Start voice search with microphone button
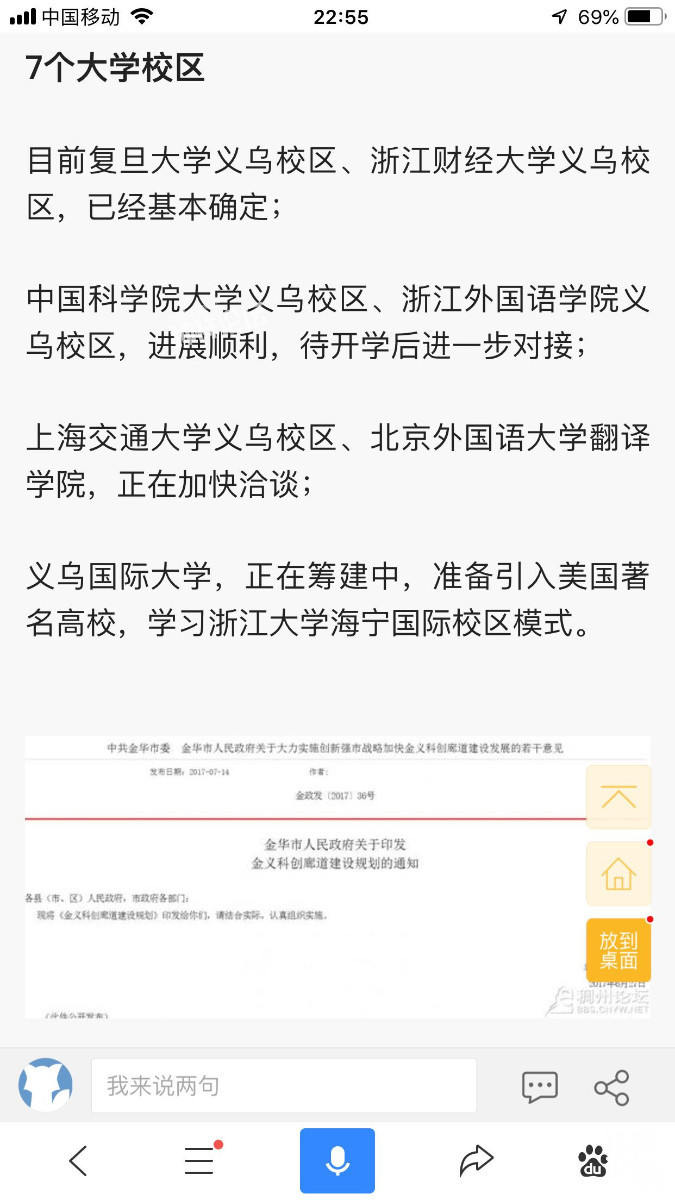Viewport: 675px width, 1200px height. pos(337,1160)
